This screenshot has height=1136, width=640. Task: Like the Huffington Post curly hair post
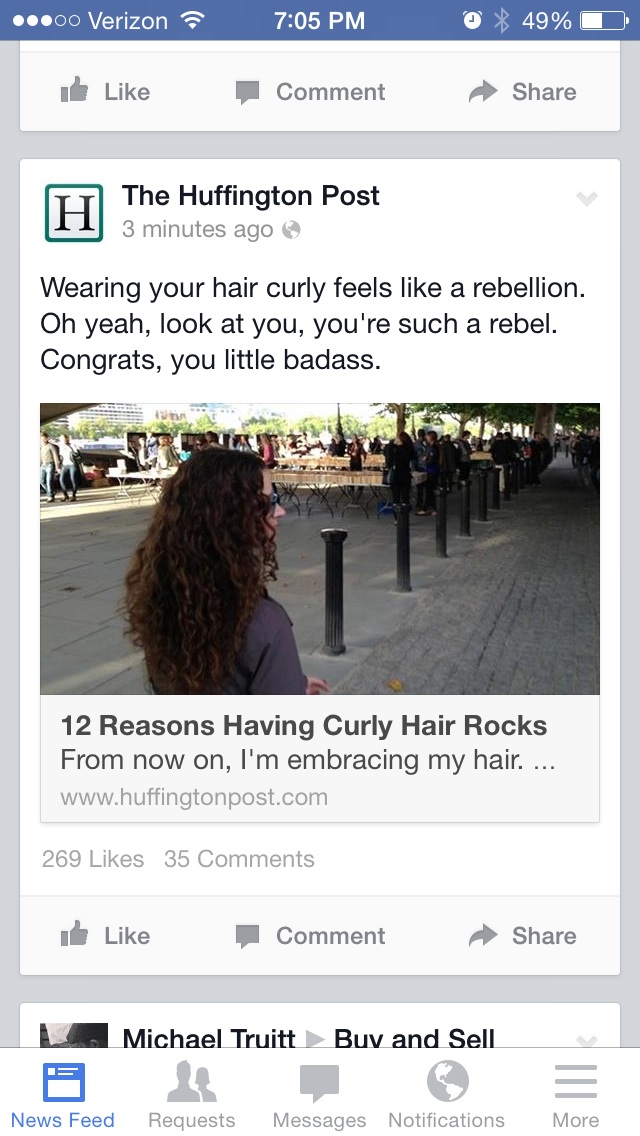point(106,936)
